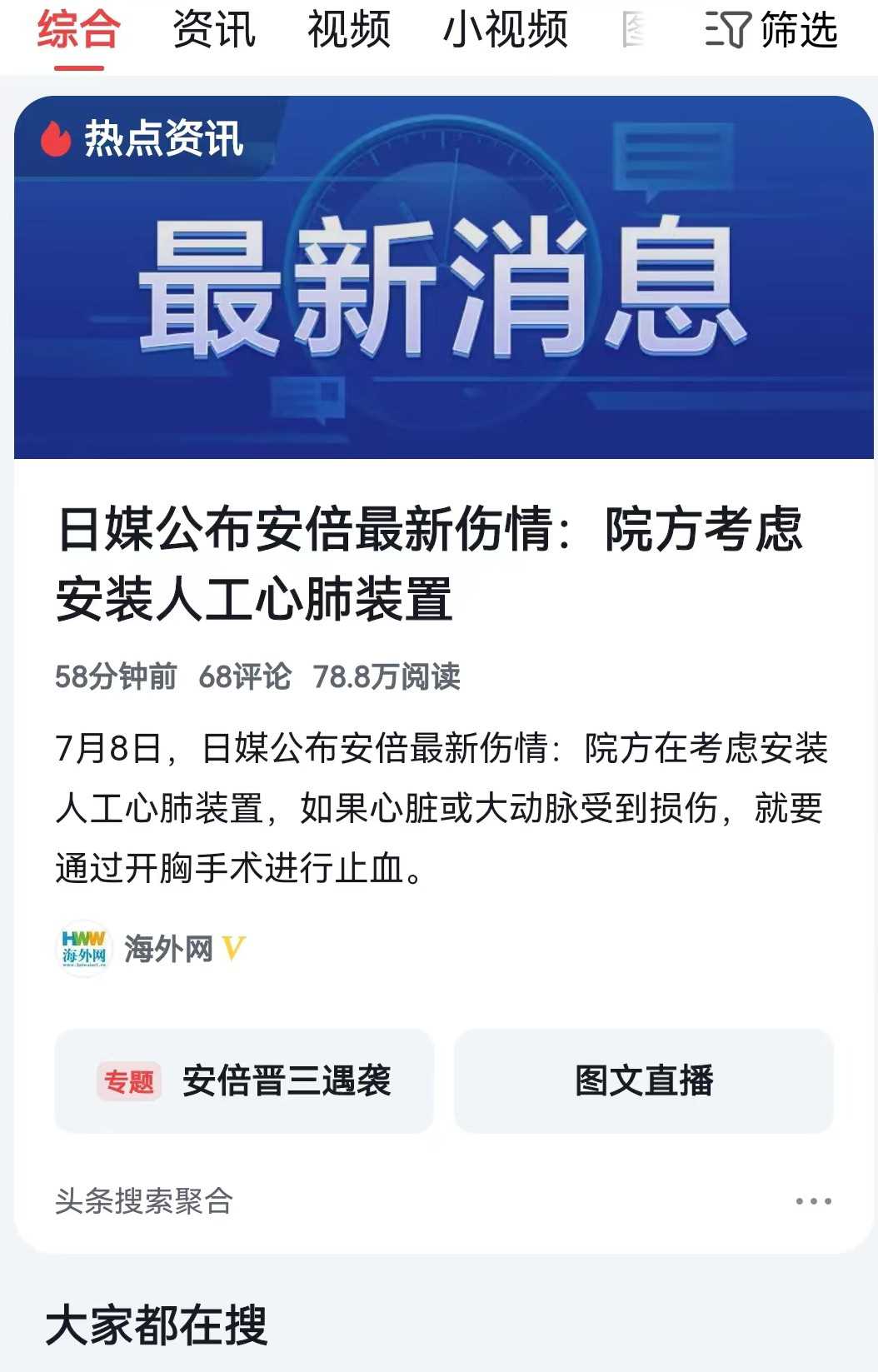
Task: Tap the 图文直播 button
Action: 643,1081
